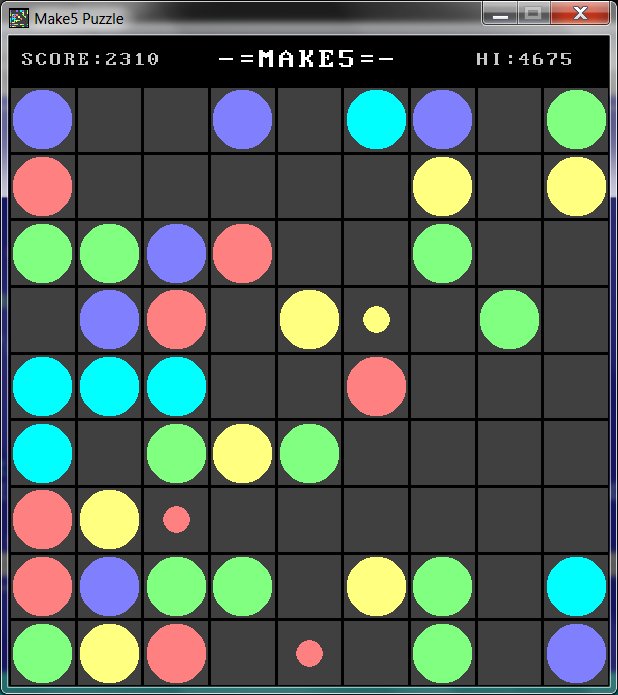This screenshot has width=618, height=695.
Task: Select the red ball right of the third-row purple ball
Action: click(x=242, y=253)
